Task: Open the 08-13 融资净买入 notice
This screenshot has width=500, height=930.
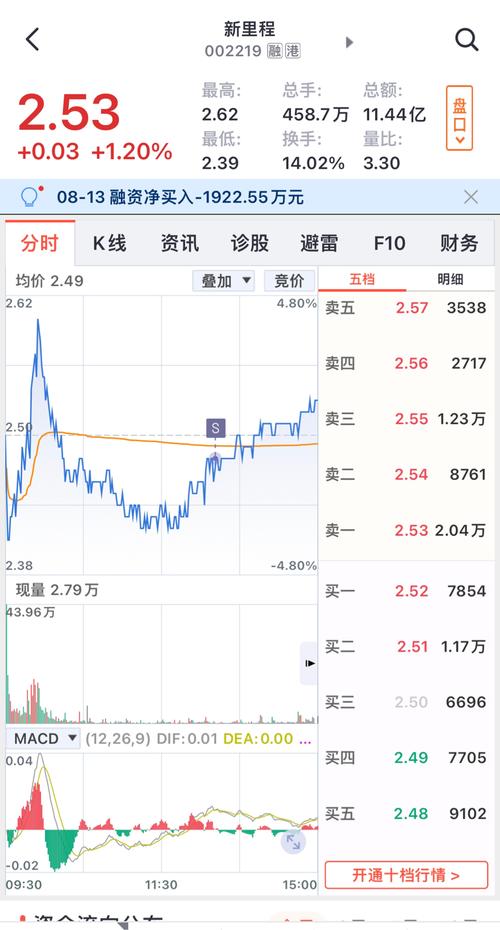Action: click(180, 197)
